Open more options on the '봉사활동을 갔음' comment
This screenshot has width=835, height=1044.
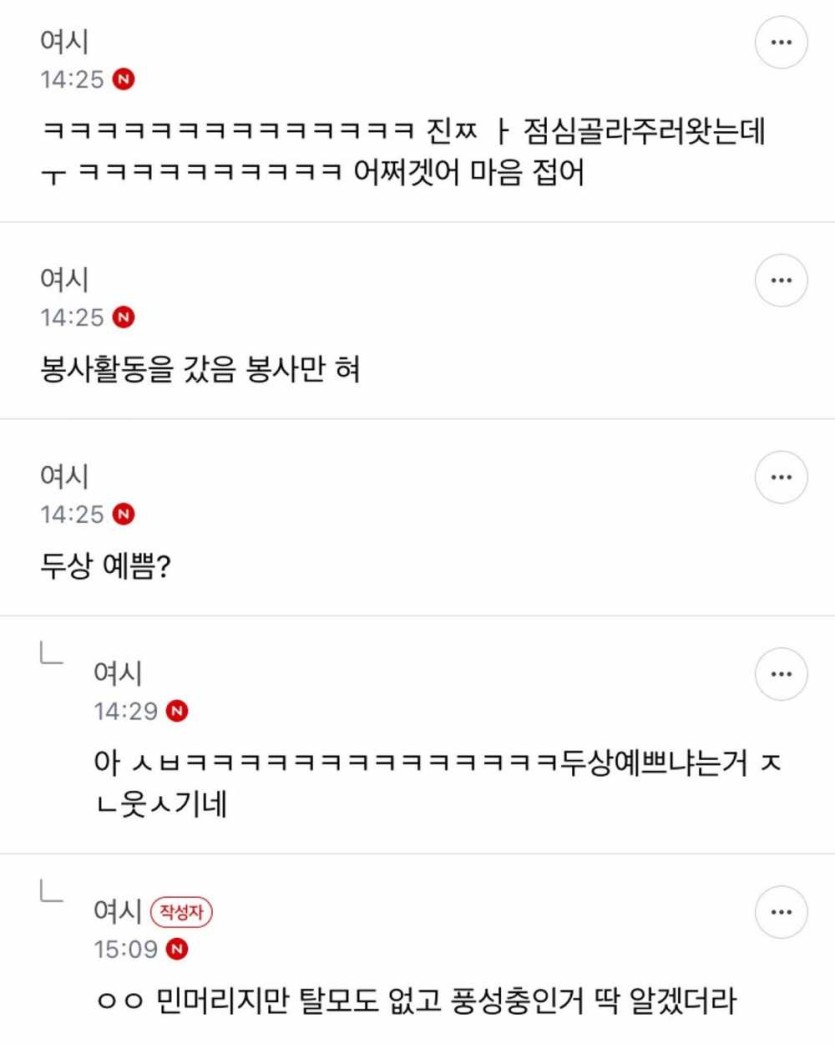780,281
